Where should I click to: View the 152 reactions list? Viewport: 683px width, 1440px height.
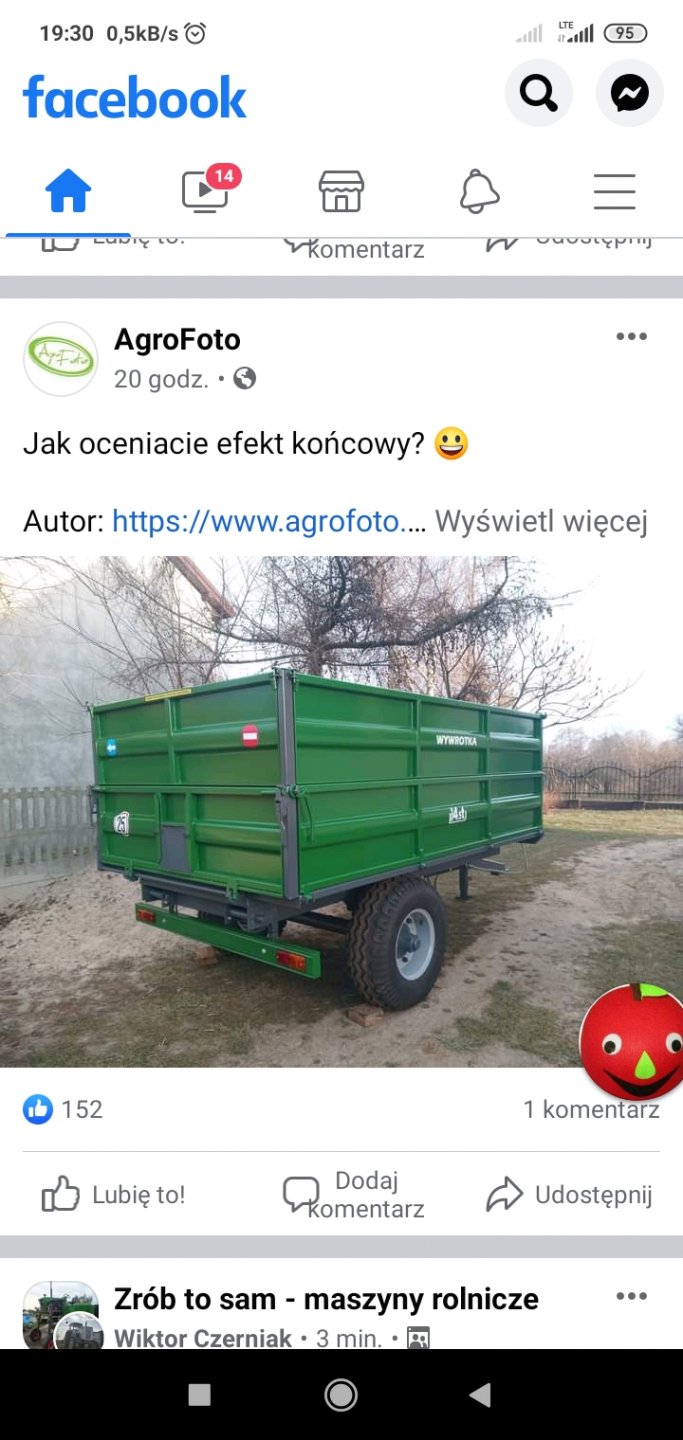tap(64, 1109)
